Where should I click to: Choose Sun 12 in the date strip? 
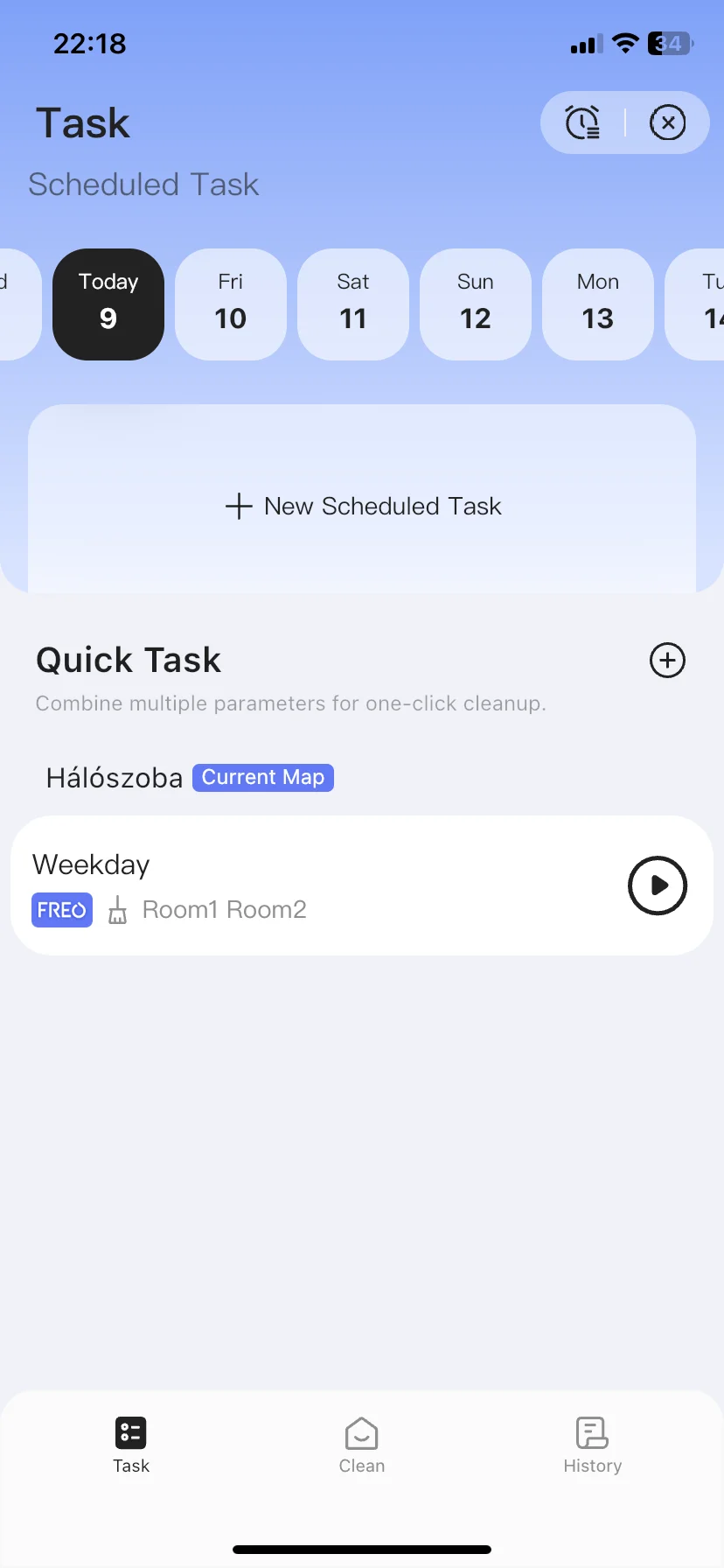click(476, 304)
